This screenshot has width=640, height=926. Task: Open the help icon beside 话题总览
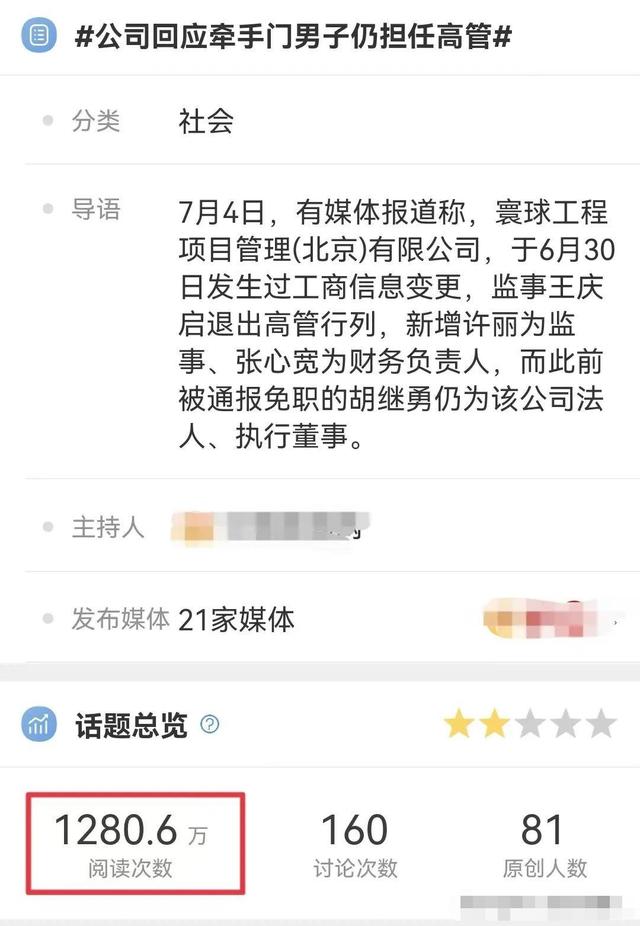[210, 725]
